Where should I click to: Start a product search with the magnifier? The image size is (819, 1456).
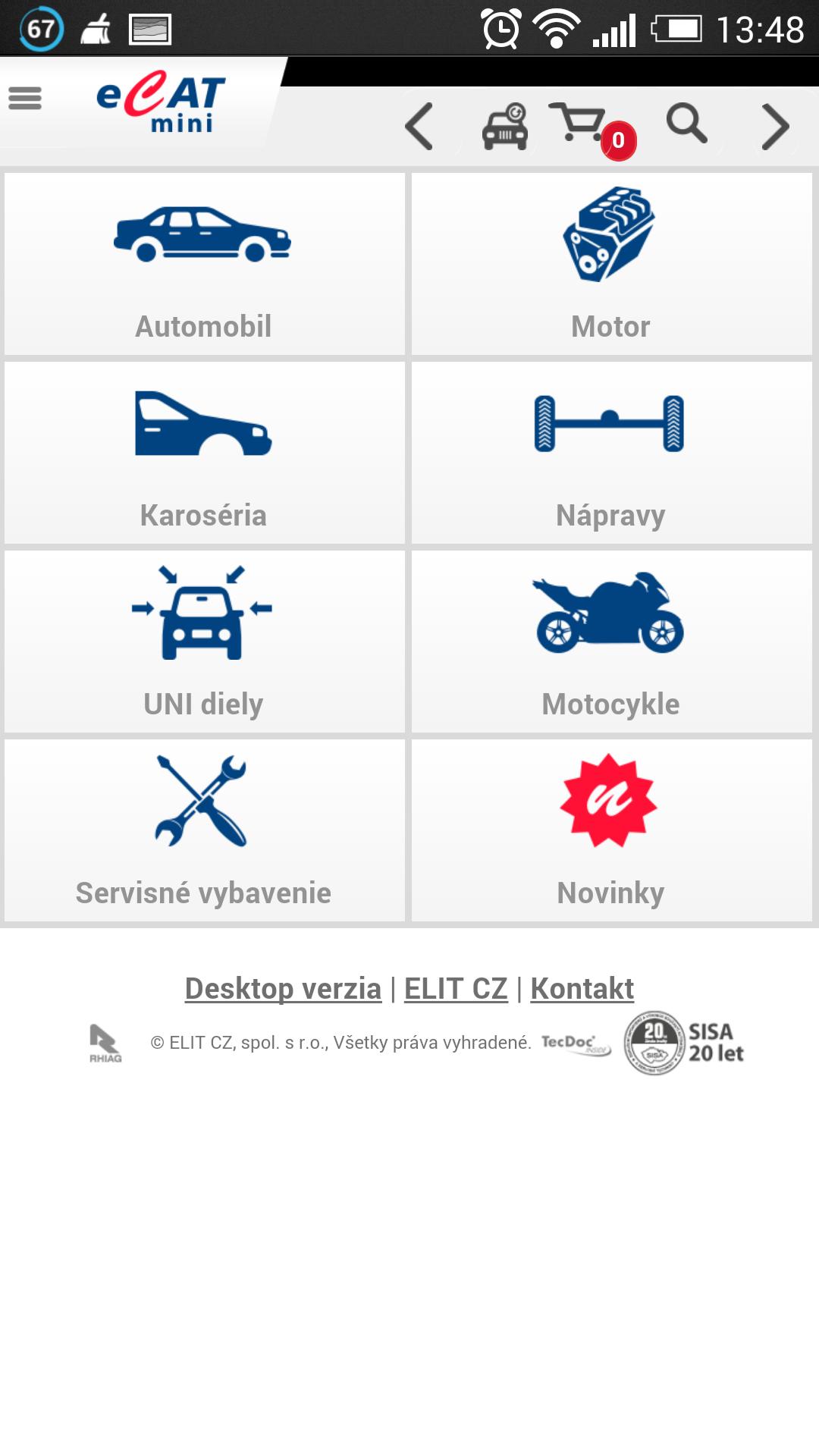click(686, 125)
